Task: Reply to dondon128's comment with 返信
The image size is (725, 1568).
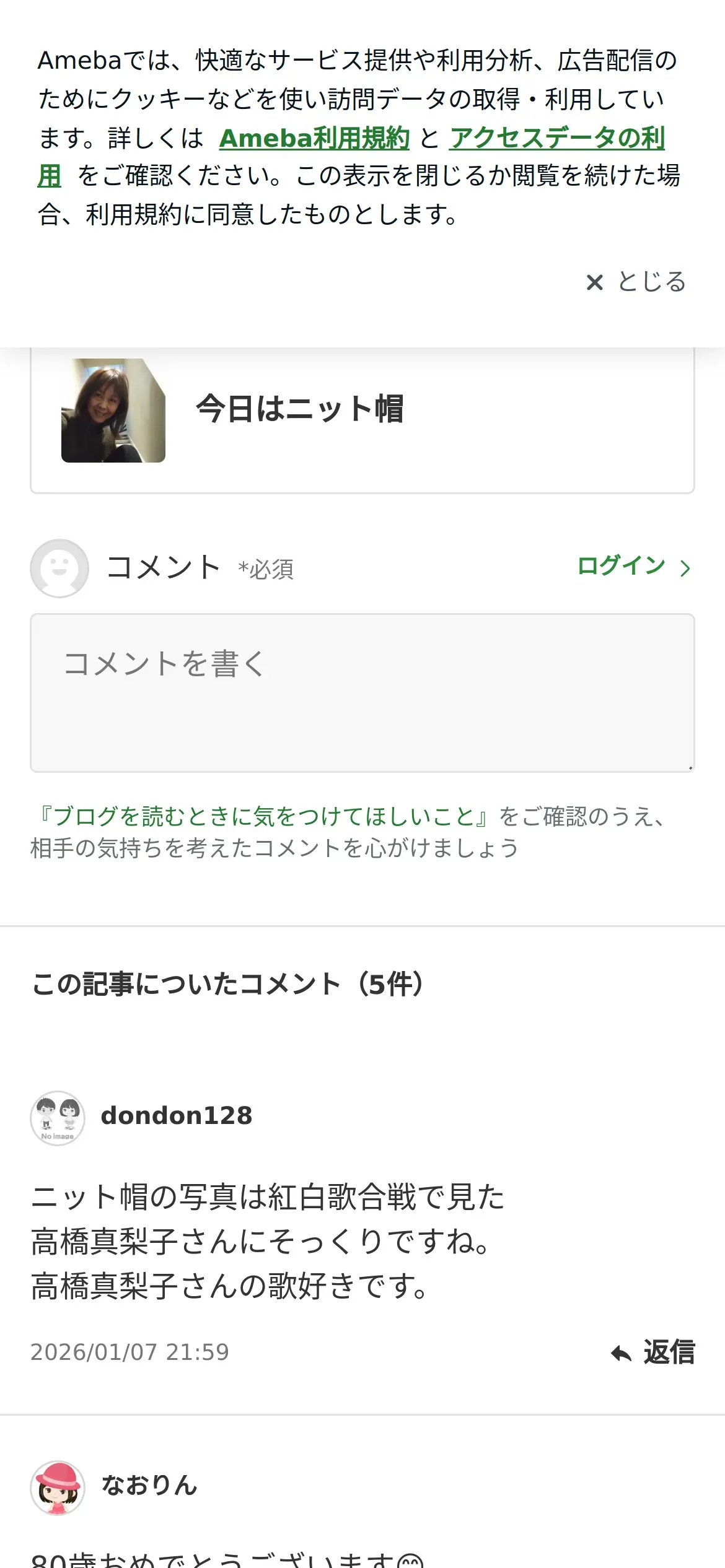Action: tap(653, 1352)
